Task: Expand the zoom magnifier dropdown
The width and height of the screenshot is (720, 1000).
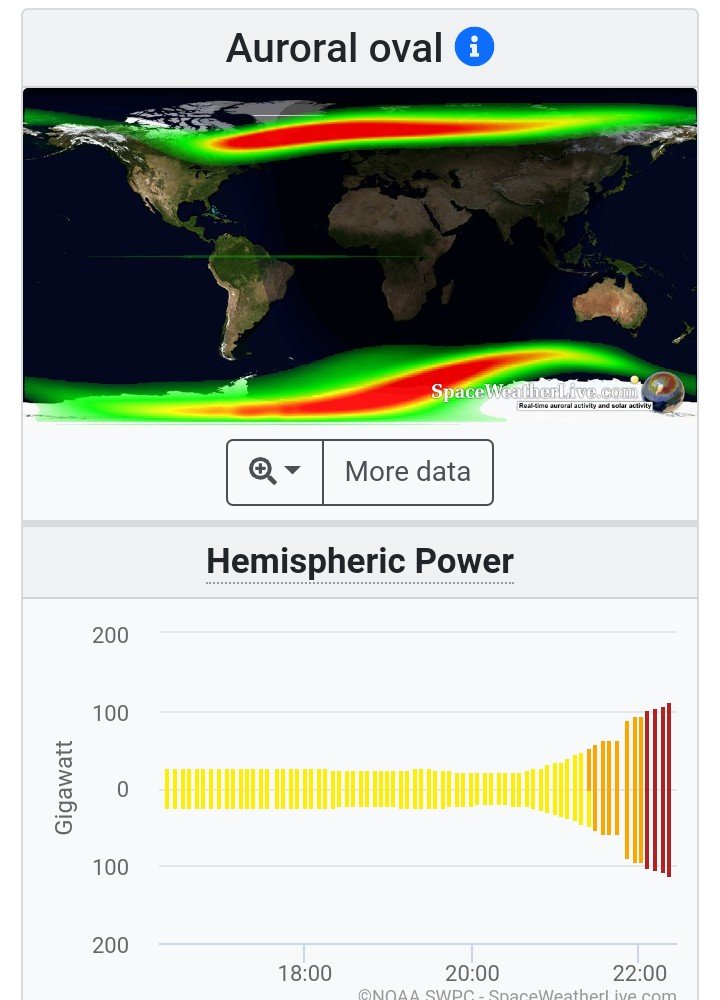Action: tap(275, 472)
